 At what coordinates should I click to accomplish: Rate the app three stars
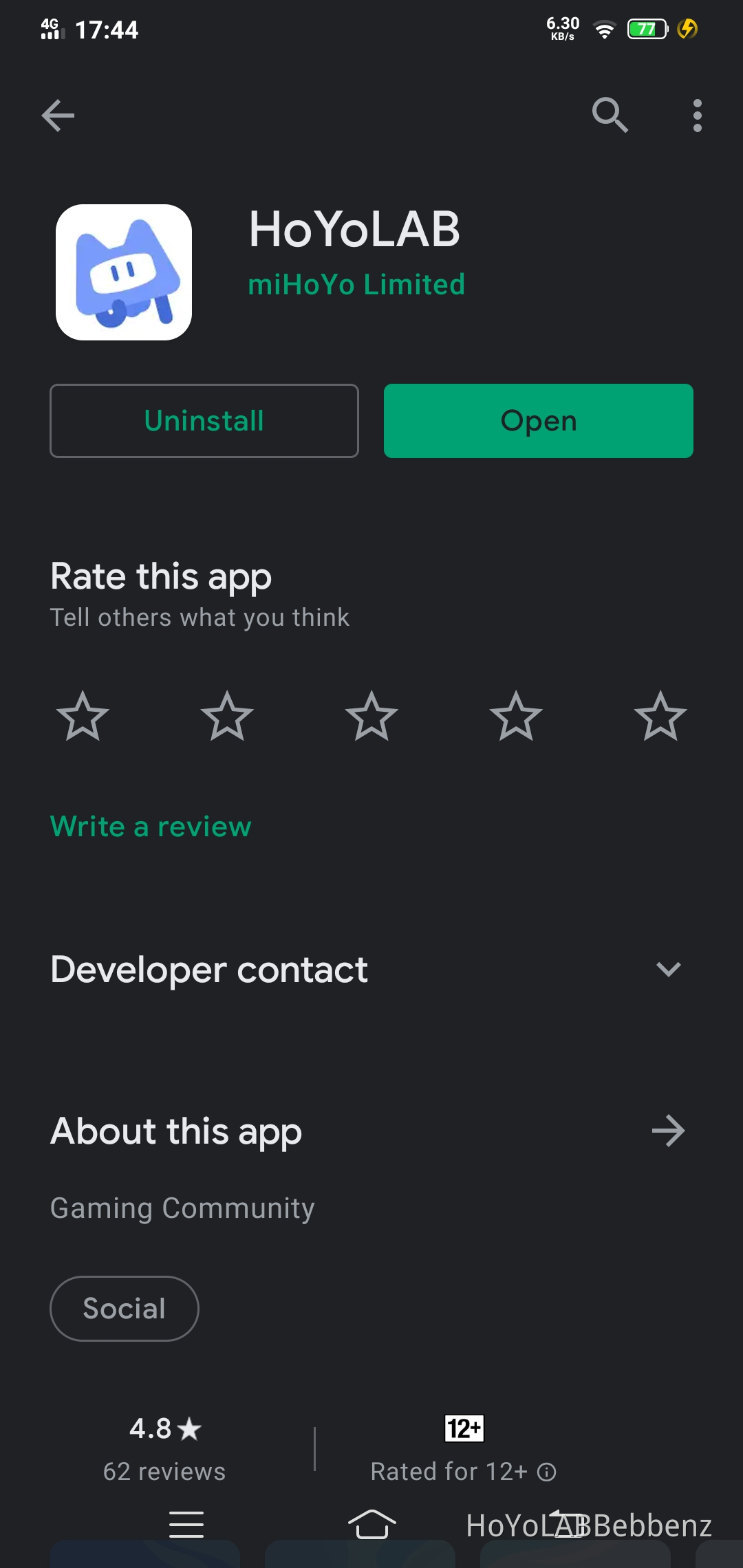tap(371, 717)
